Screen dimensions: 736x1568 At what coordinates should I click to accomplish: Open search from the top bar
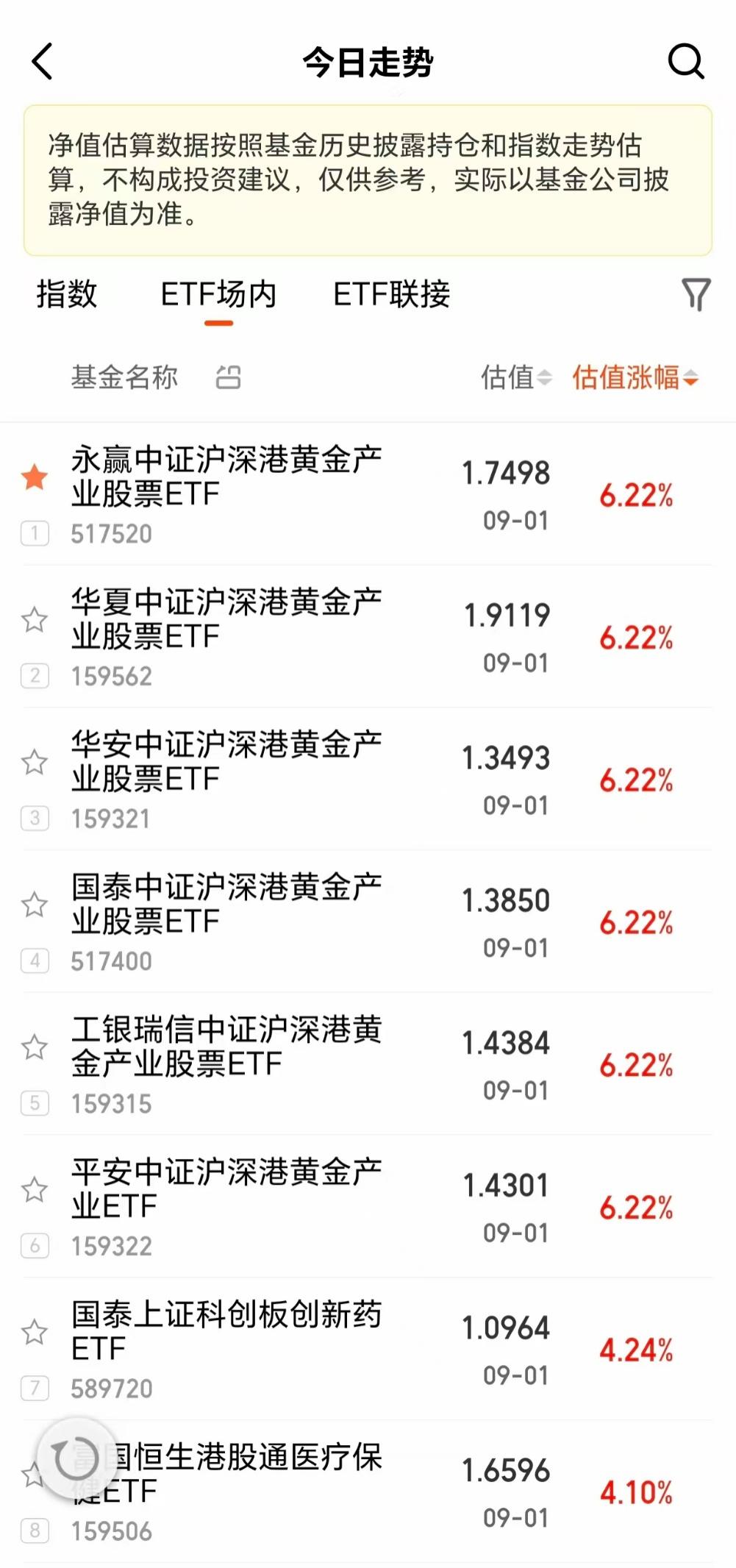(x=686, y=62)
